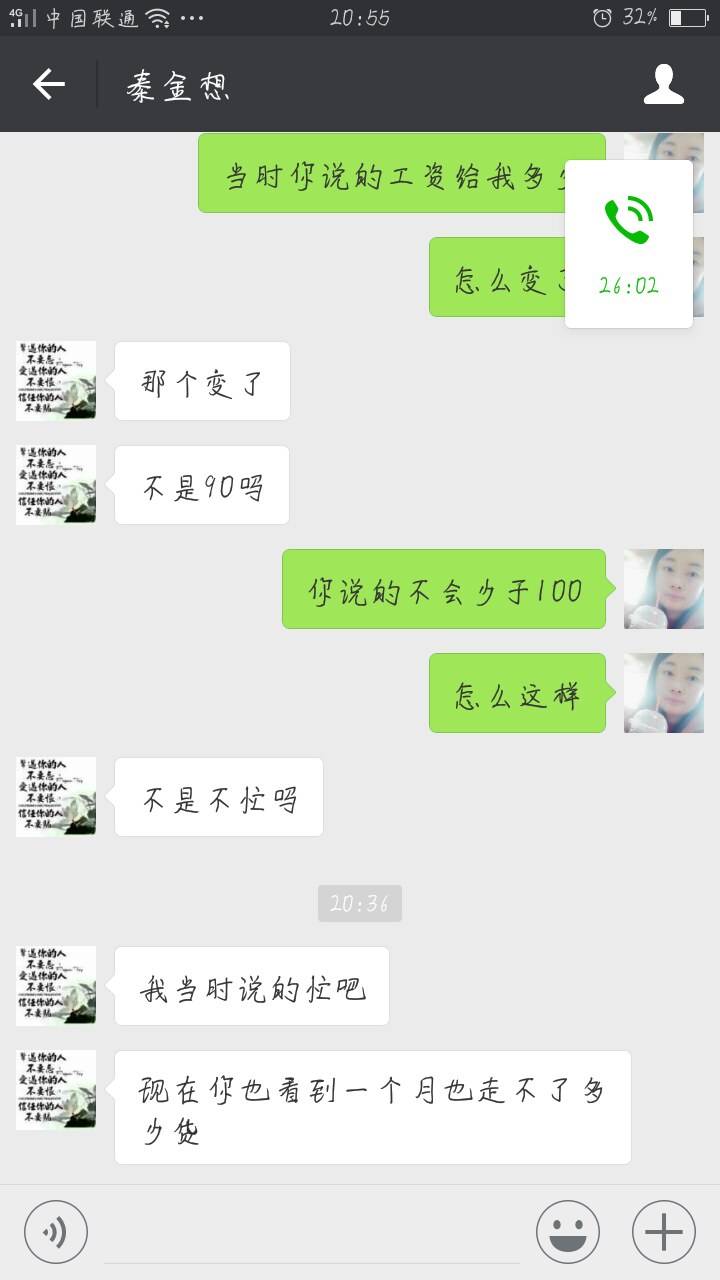
Task: Tap my avatar beside 怎么这样
Action: [664, 693]
